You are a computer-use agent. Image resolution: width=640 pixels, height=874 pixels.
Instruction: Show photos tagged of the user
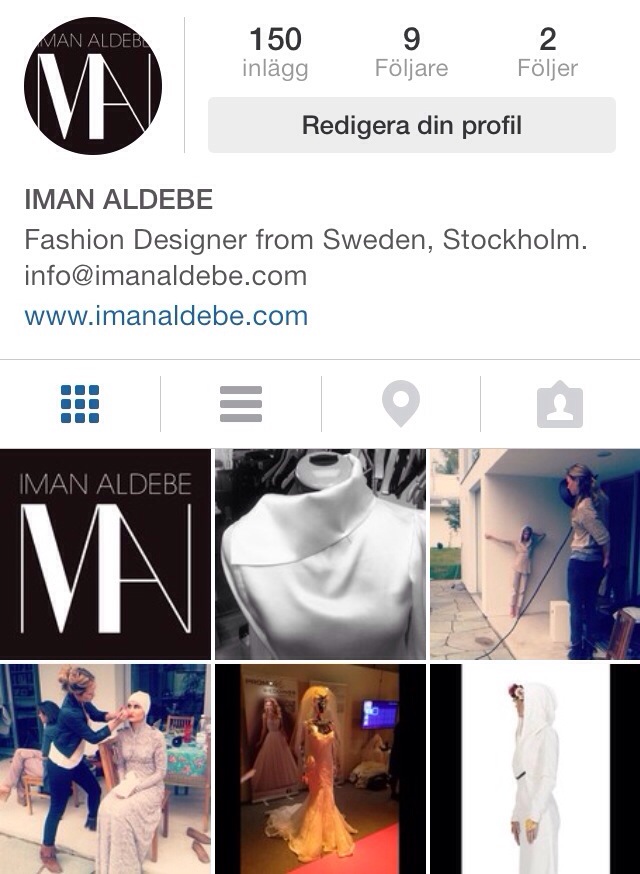click(x=560, y=404)
